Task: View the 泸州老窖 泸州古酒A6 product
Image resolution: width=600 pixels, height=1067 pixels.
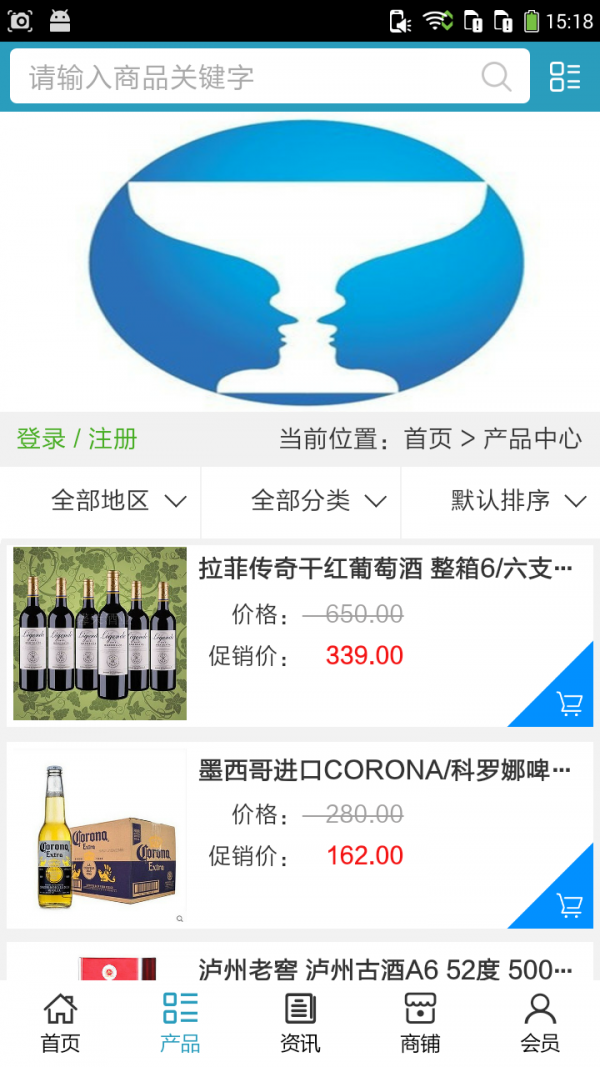Action: click(x=385, y=968)
